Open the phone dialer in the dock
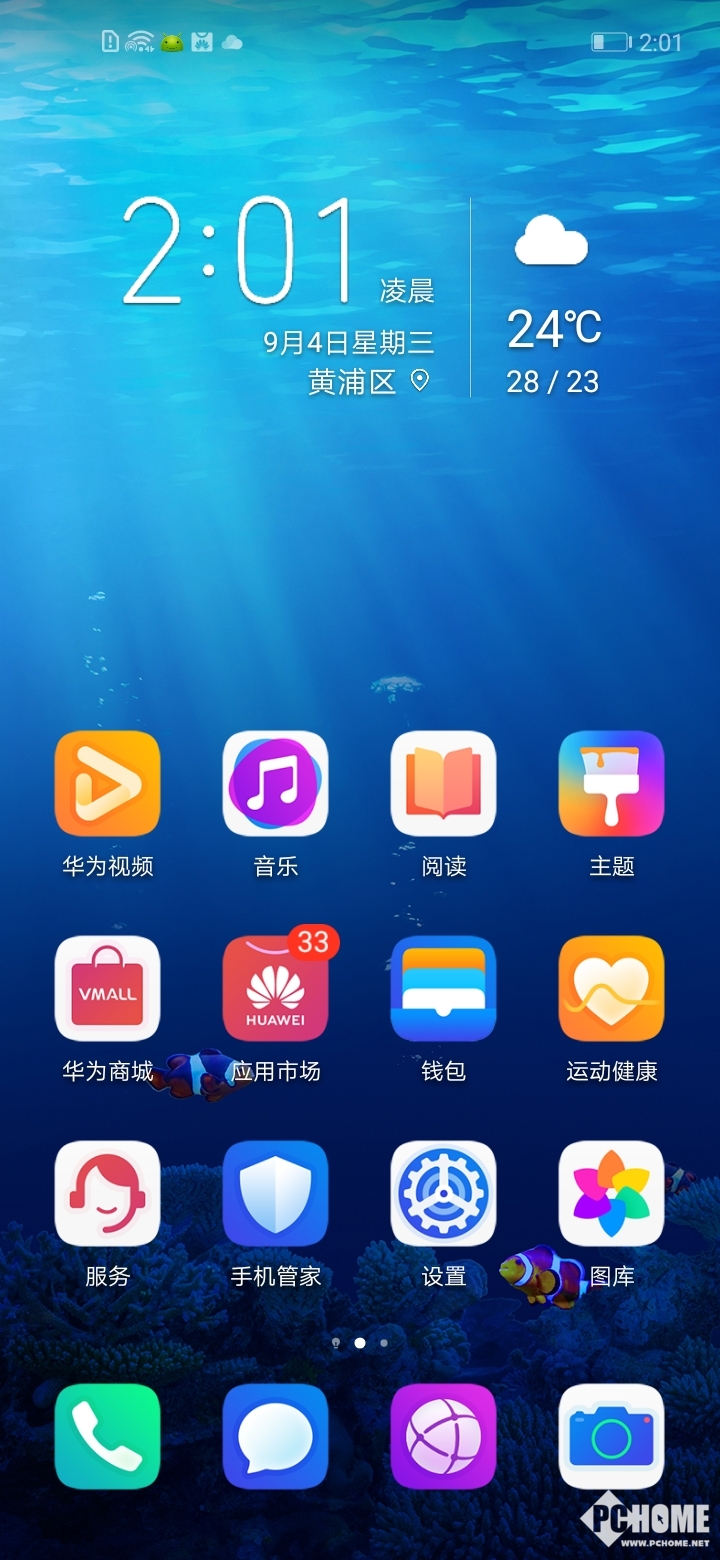The width and height of the screenshot is (720, 1560). coord(107,1436)
